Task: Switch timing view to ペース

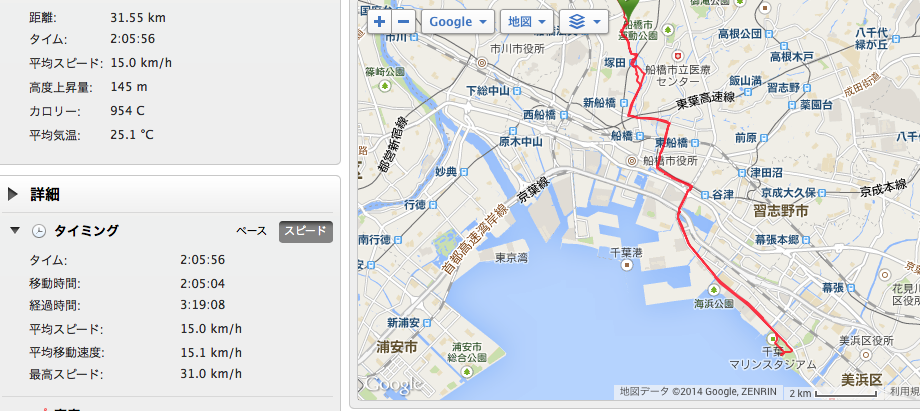Action: tap(251, 231)
